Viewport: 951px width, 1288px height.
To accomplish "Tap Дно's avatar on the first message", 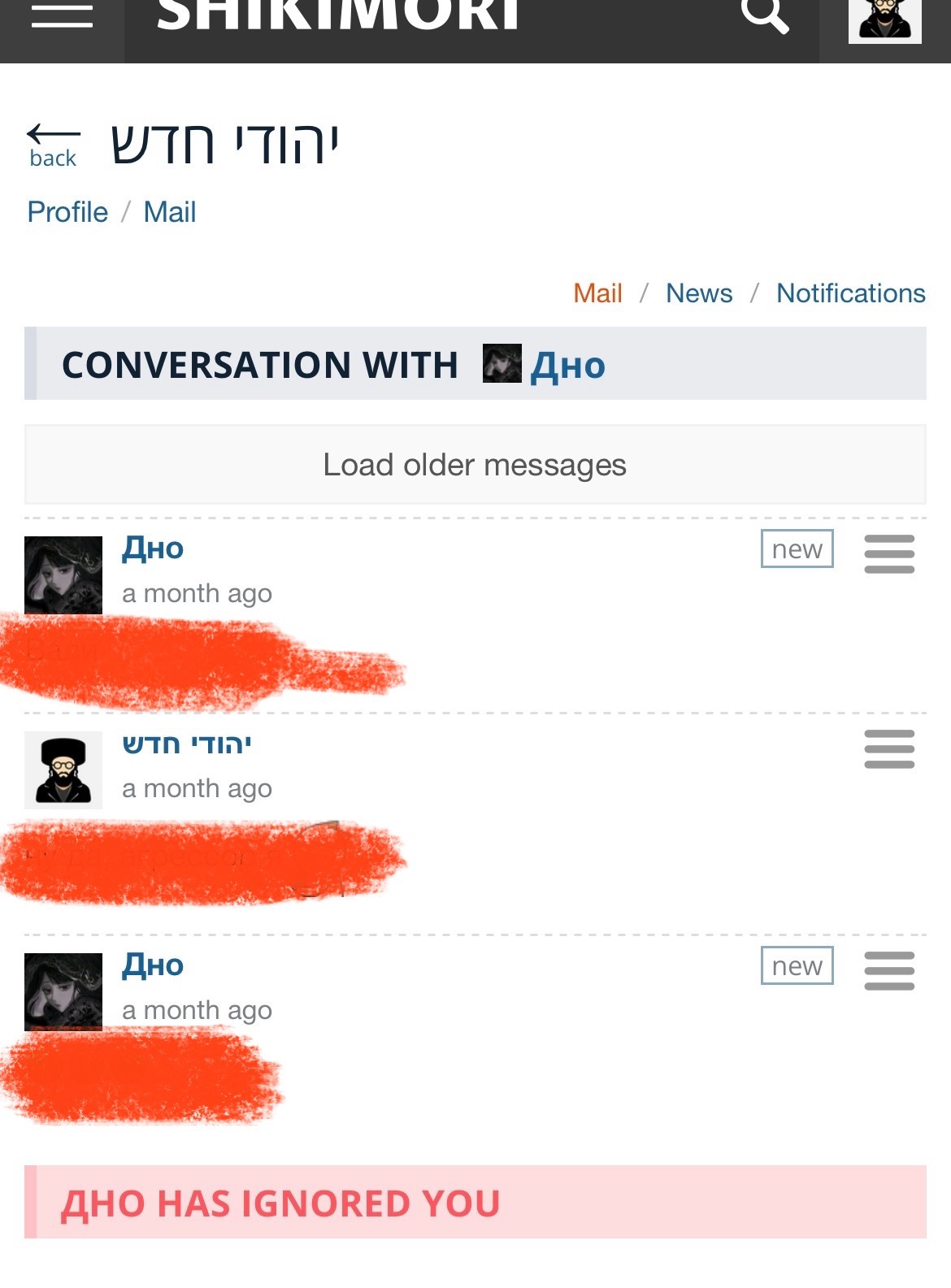I will [63, 575].
